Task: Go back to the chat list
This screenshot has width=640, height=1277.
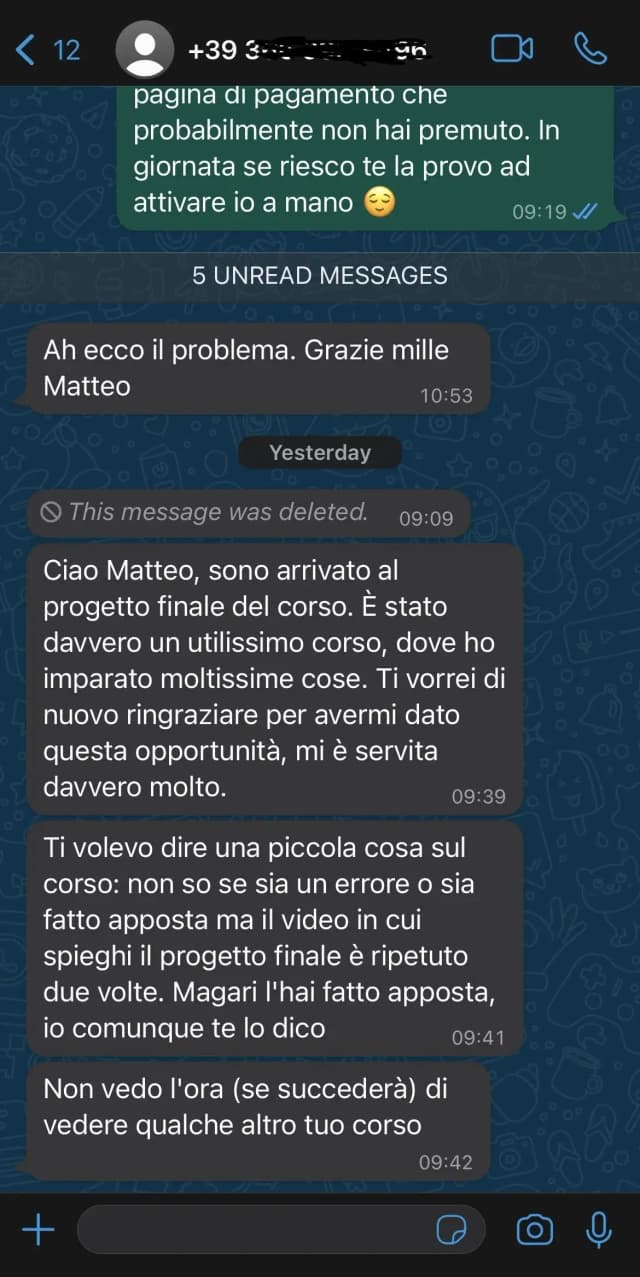Action: click(48, 49)
